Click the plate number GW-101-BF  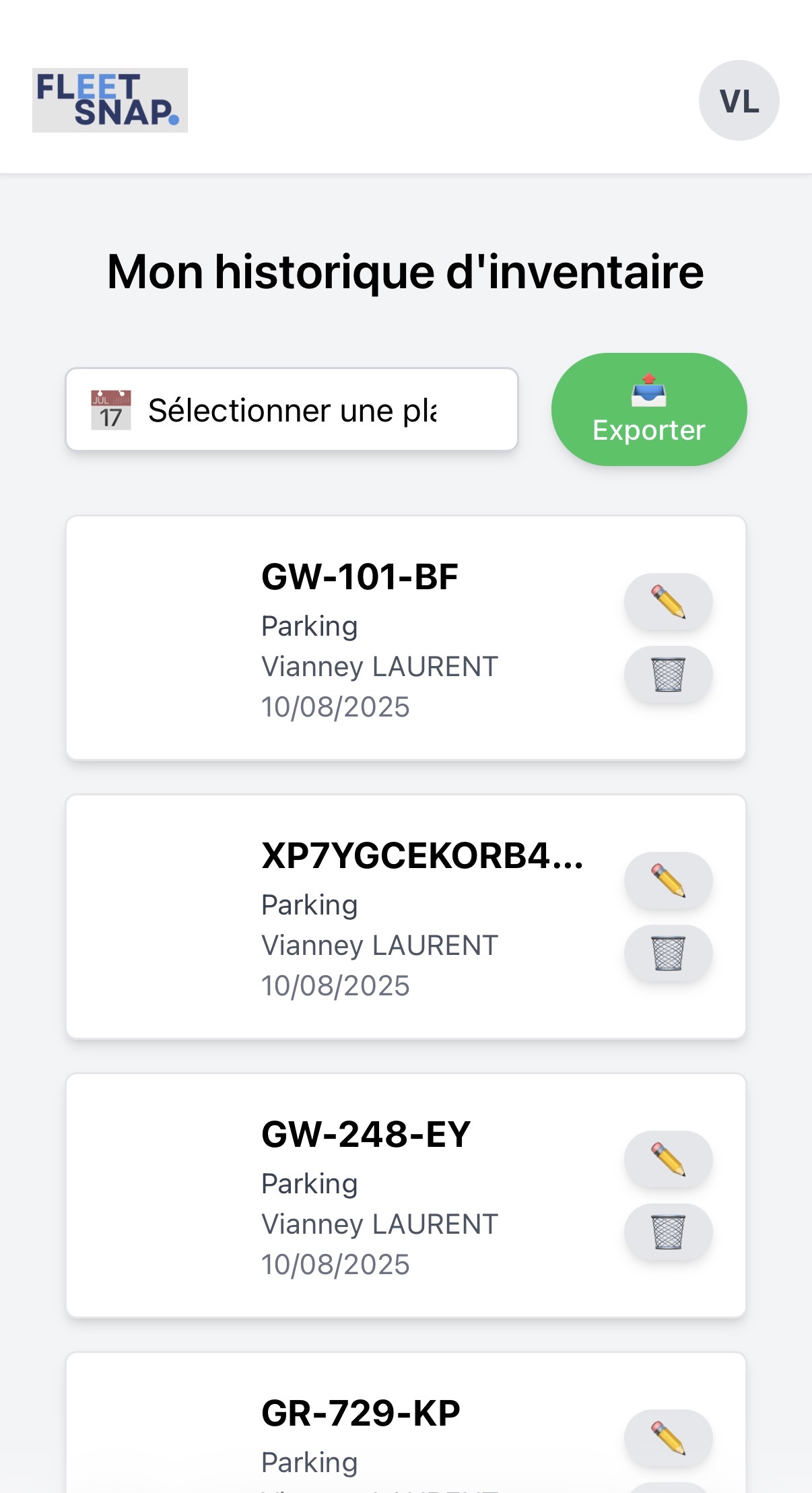point(361,577)
